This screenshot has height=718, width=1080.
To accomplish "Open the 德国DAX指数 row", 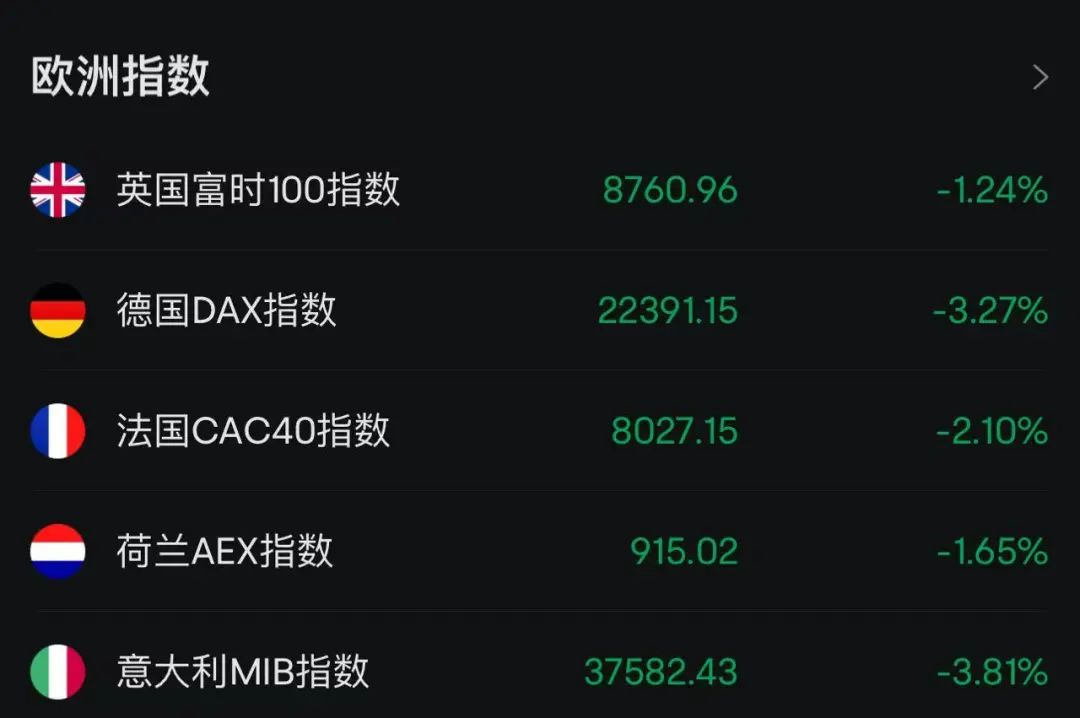I will pos(226,311).
